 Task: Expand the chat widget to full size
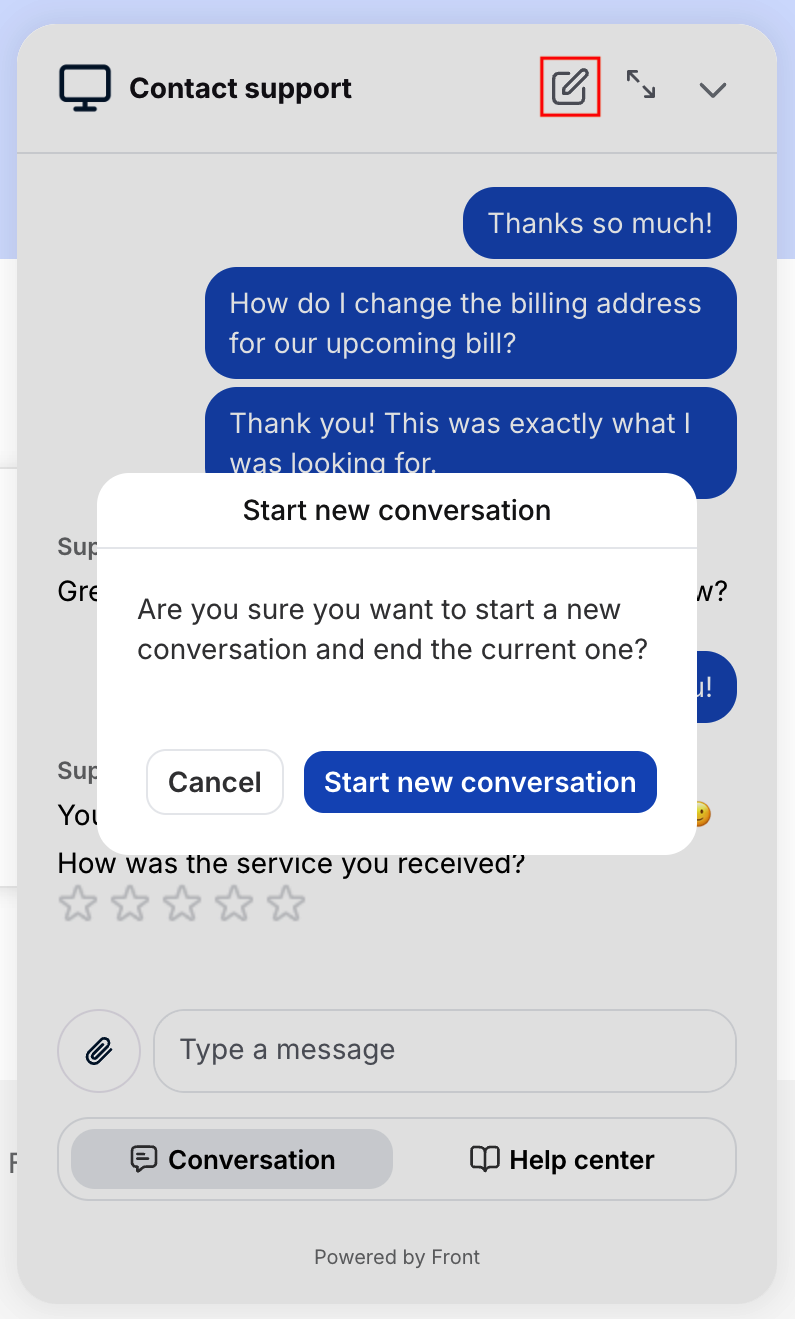point(641,86)
